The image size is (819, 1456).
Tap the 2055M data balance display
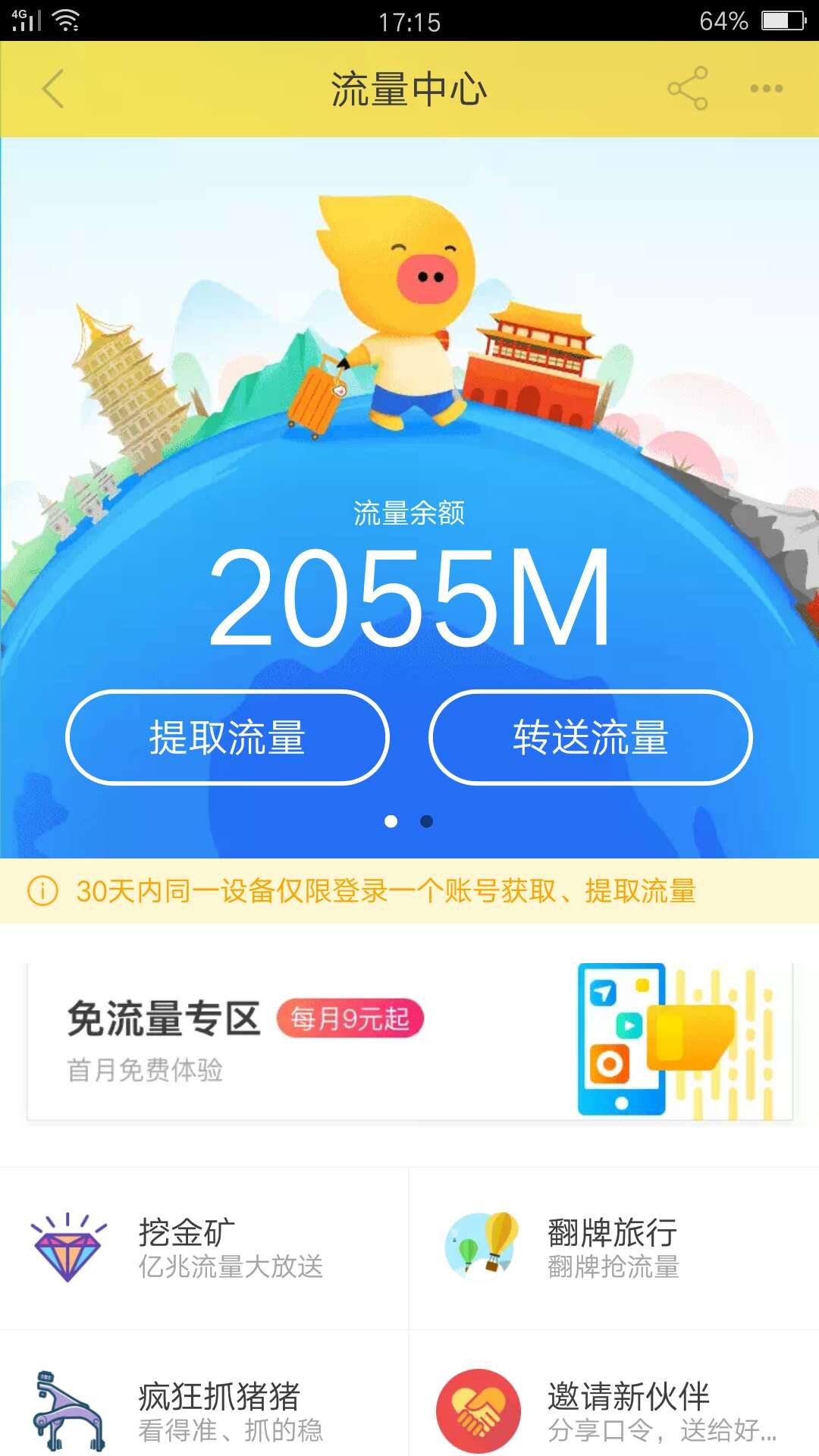409,599
